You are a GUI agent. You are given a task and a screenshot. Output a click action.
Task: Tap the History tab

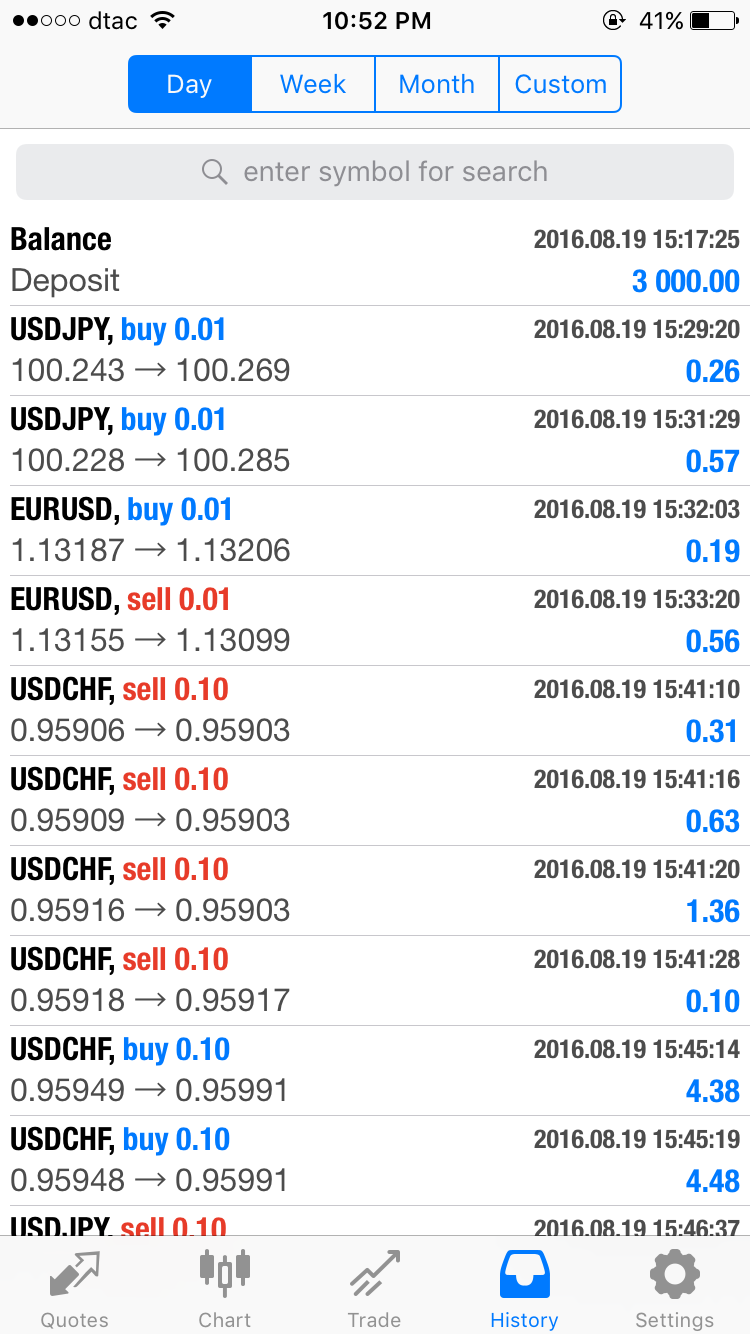click(525, 1288)
